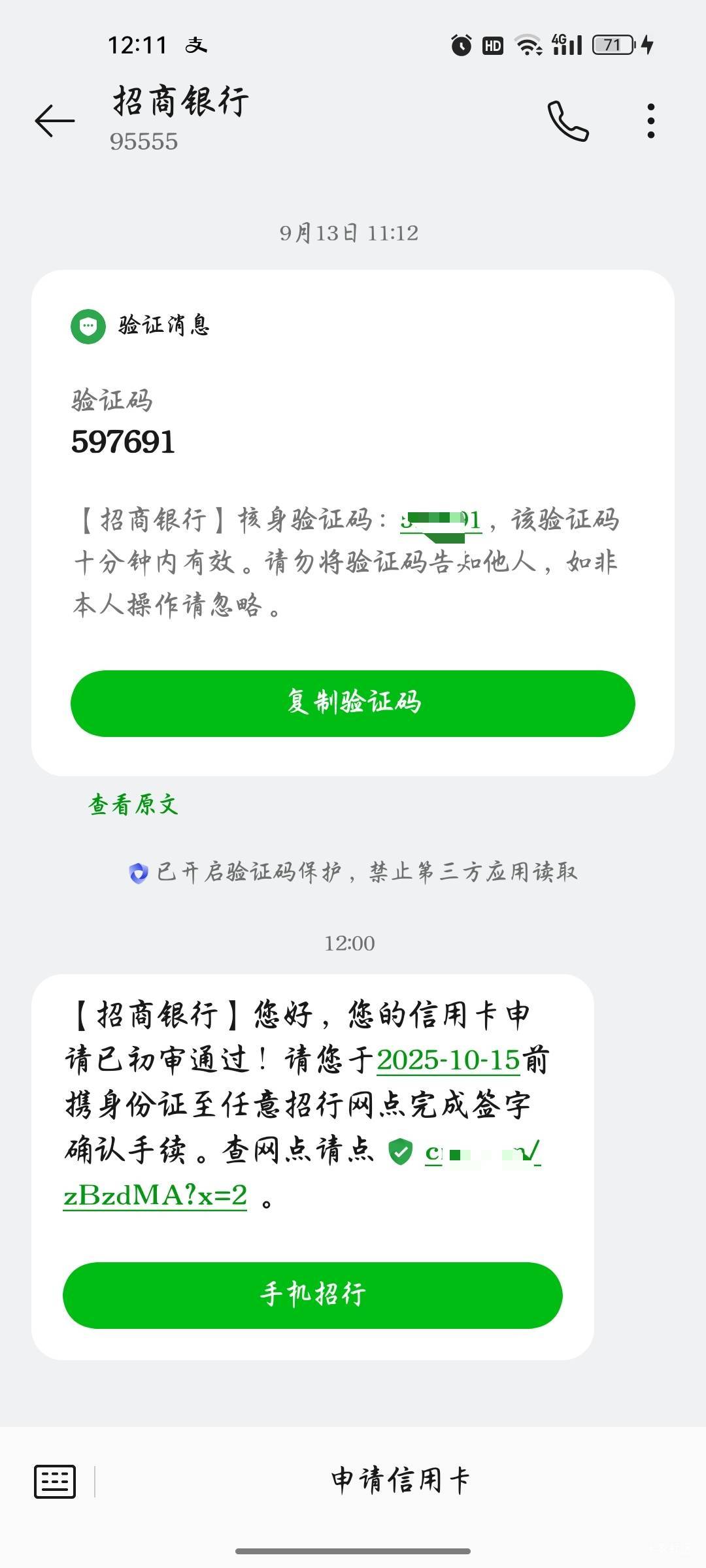Call 招商银行 with the phone icon

click(568, 121)
